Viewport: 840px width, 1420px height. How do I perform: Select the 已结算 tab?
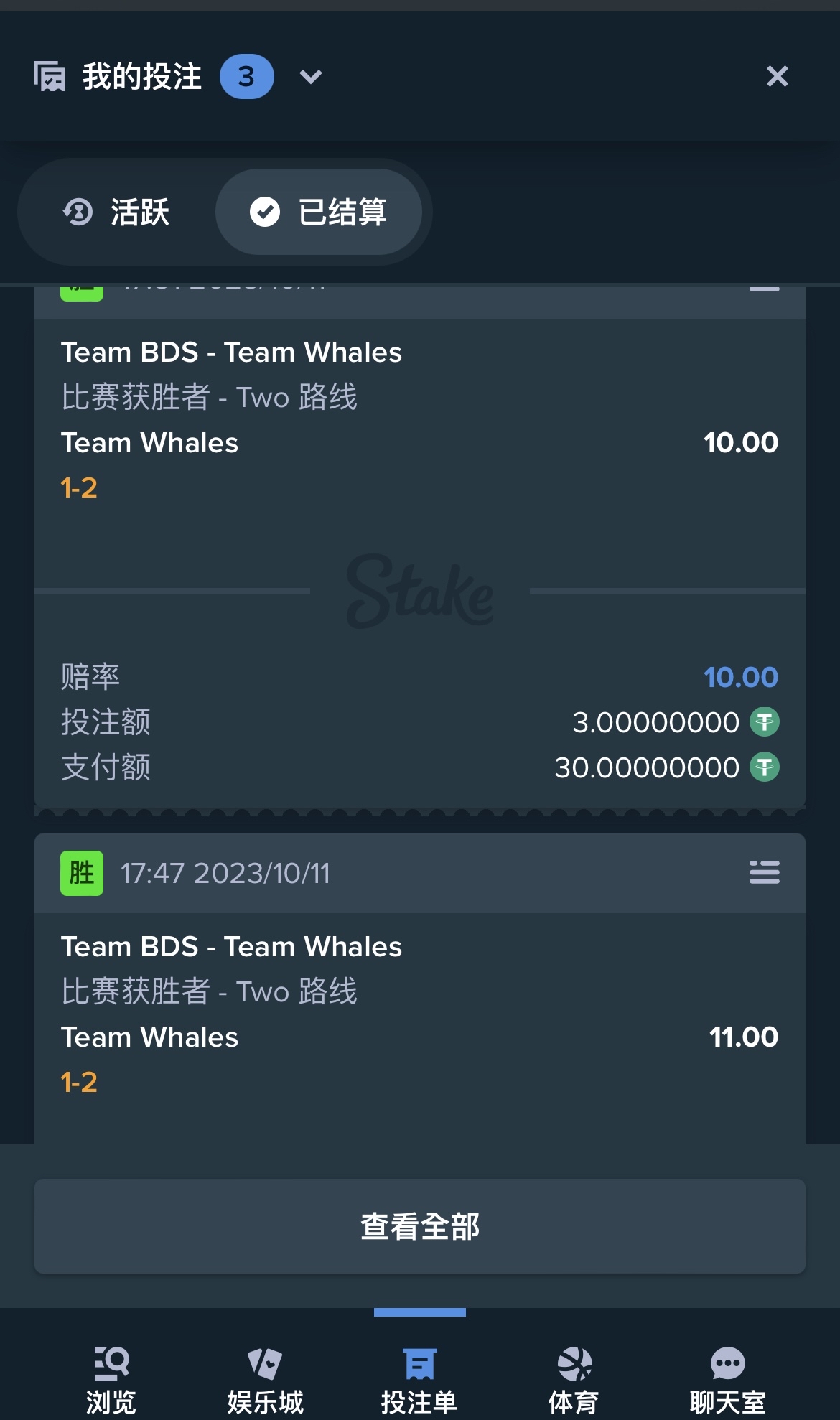319,212
